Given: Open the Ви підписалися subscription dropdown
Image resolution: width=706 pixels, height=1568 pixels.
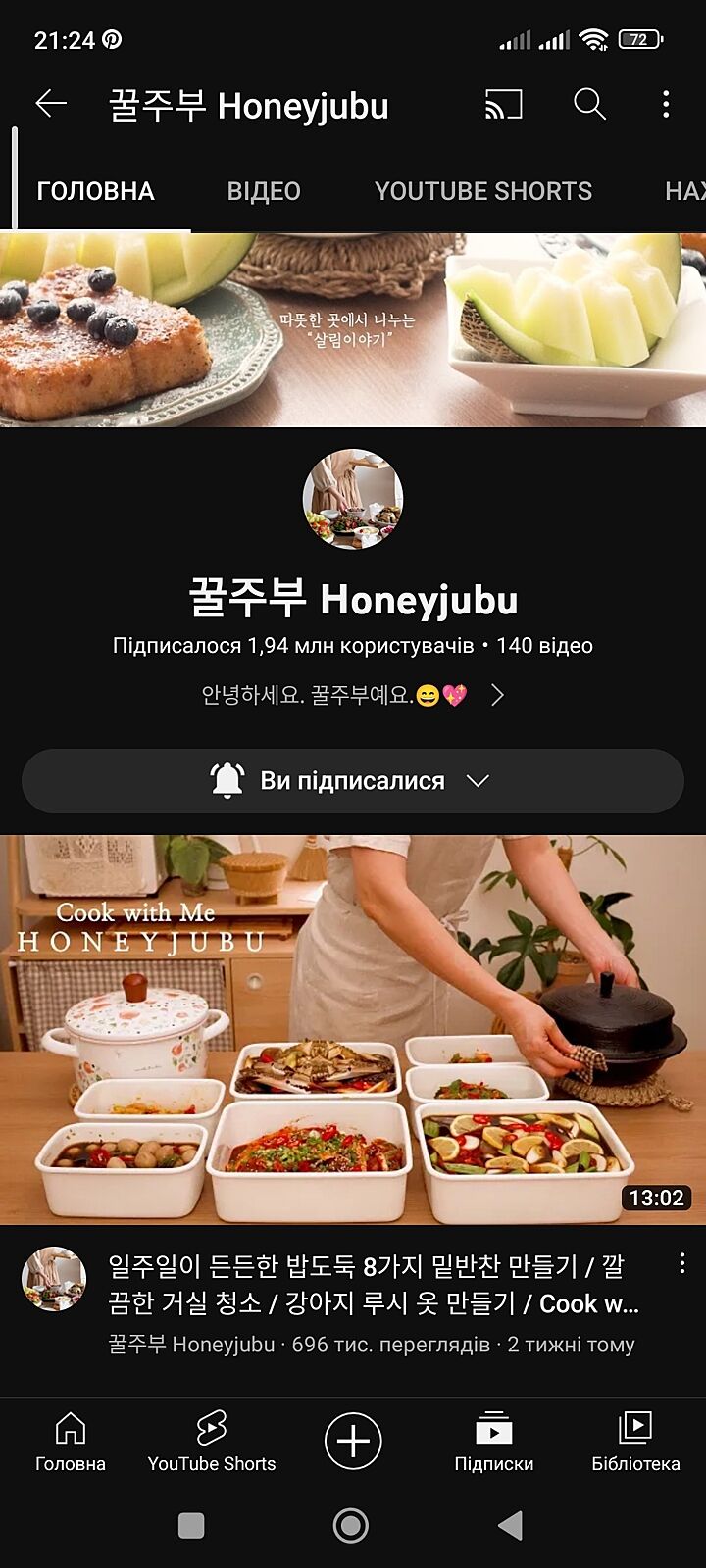Looking at the screenshot, I should click(353, 781).
